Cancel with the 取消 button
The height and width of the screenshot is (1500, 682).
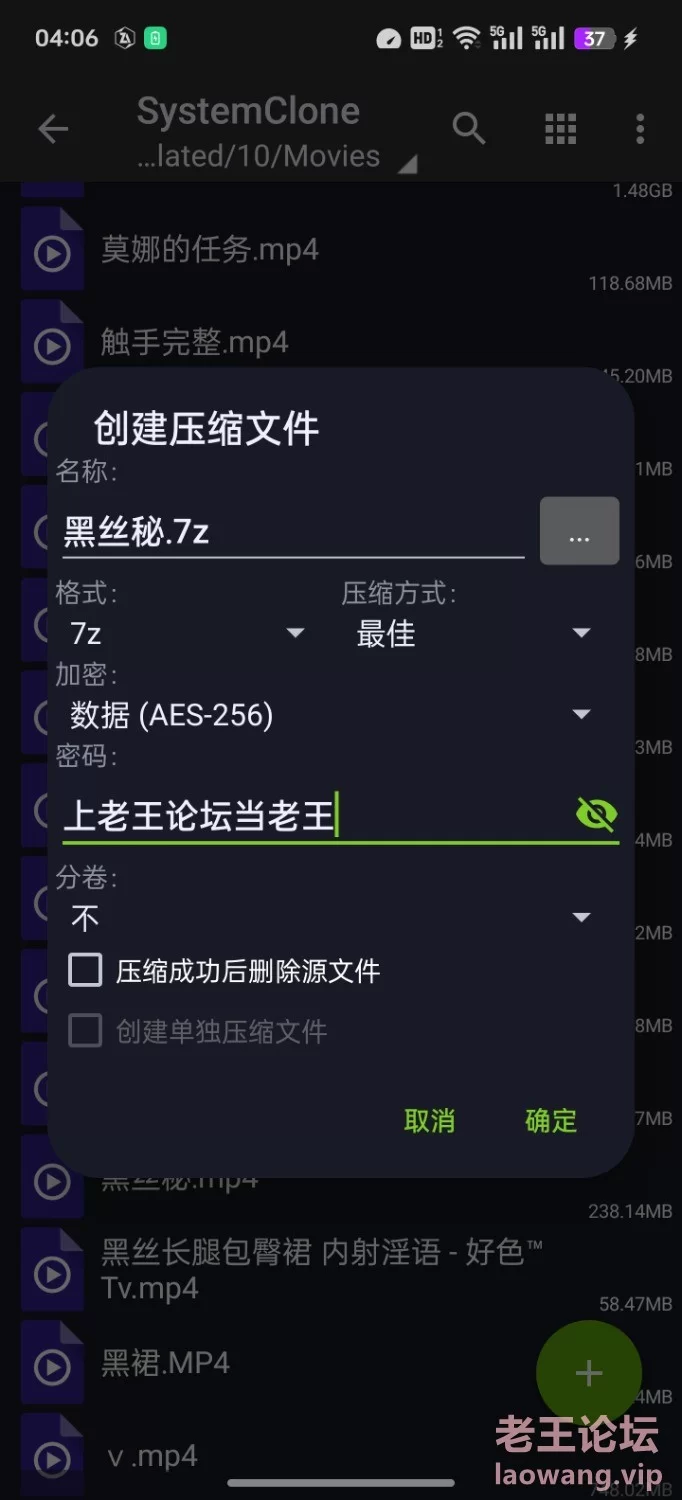(x=429, y=1121)
